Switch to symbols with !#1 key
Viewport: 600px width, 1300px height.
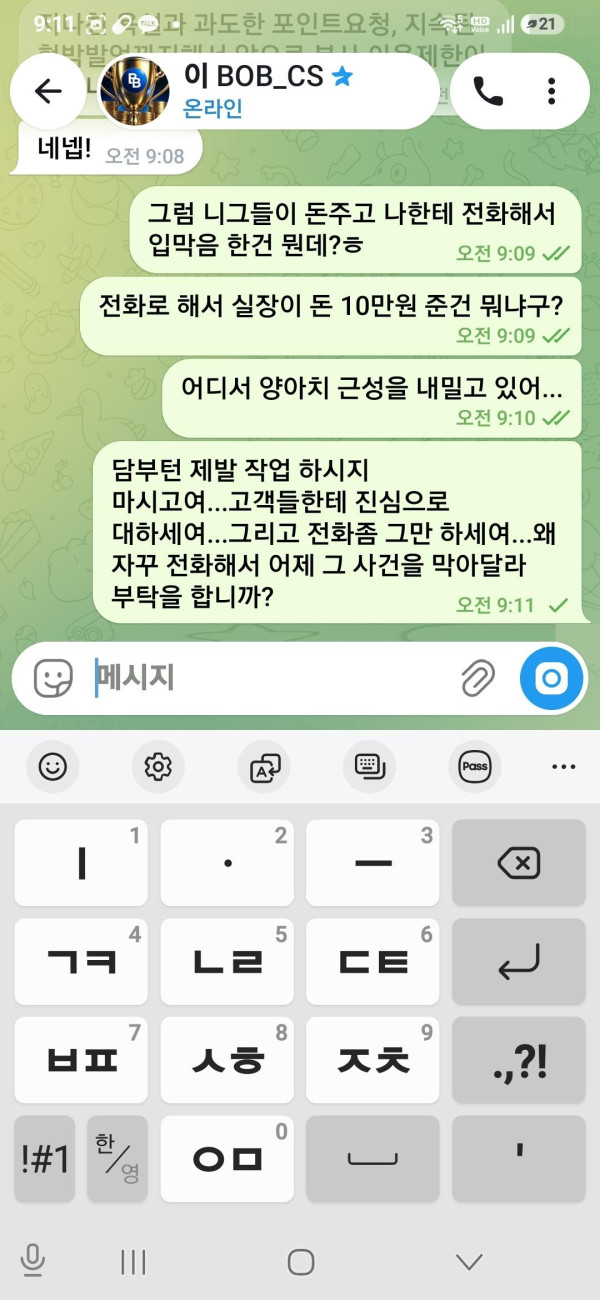[x=45, y=1158]
